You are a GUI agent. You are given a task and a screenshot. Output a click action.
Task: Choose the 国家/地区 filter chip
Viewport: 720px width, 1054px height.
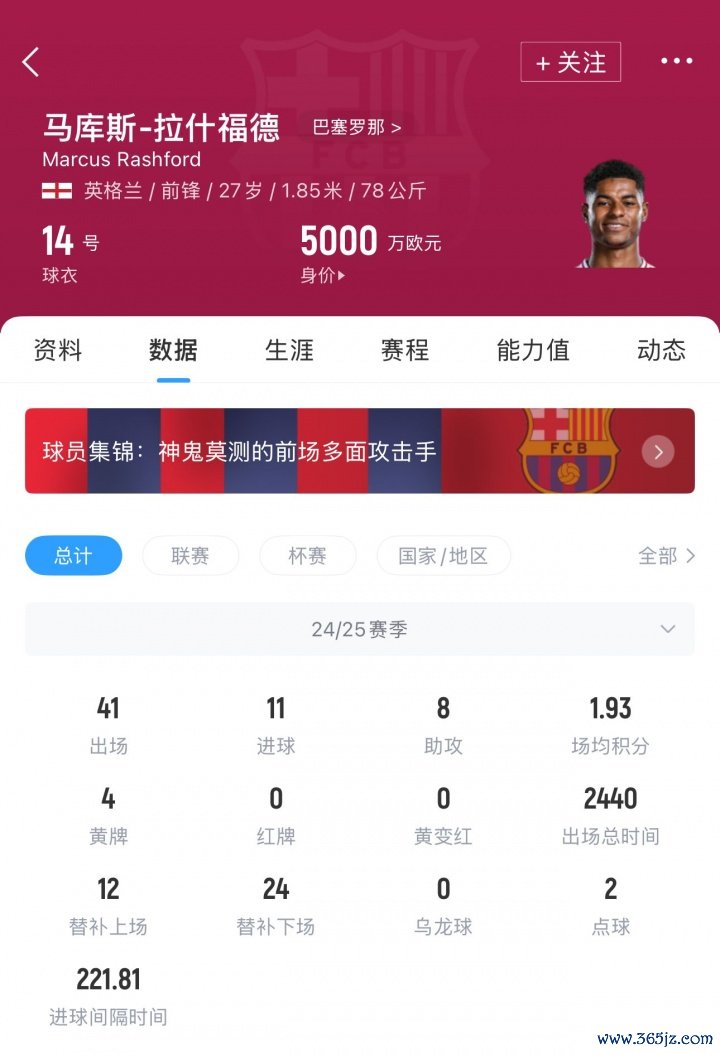(443, 556)
